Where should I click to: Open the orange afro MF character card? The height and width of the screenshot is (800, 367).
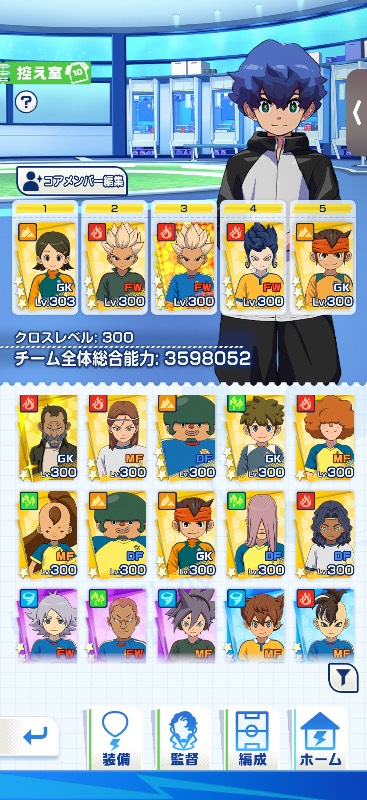pos(325,438)
